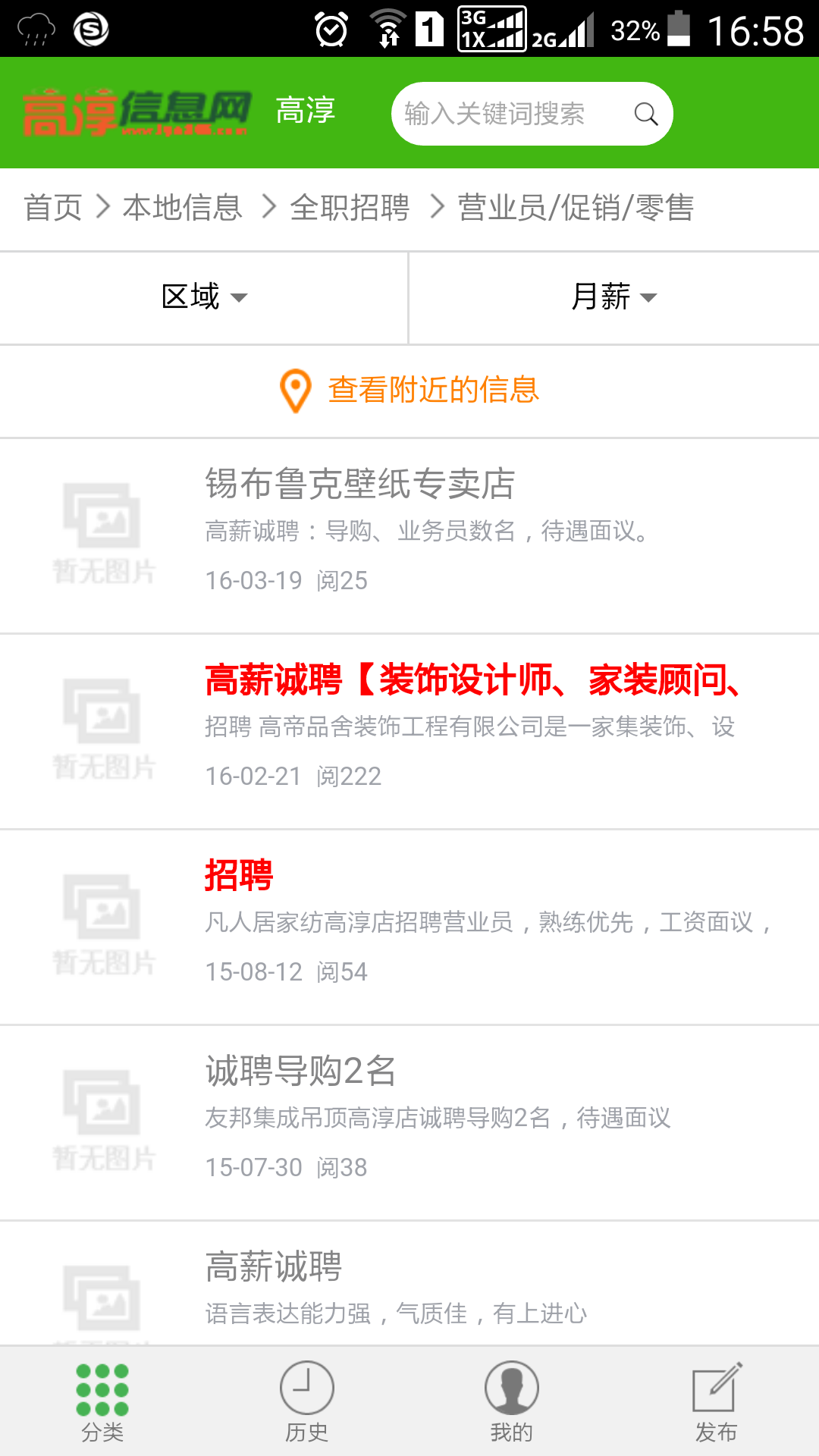Viewport: 819px width, 1456px height.
Task: Expand the 区域 filter dropdown
Action: click(204, 297)
